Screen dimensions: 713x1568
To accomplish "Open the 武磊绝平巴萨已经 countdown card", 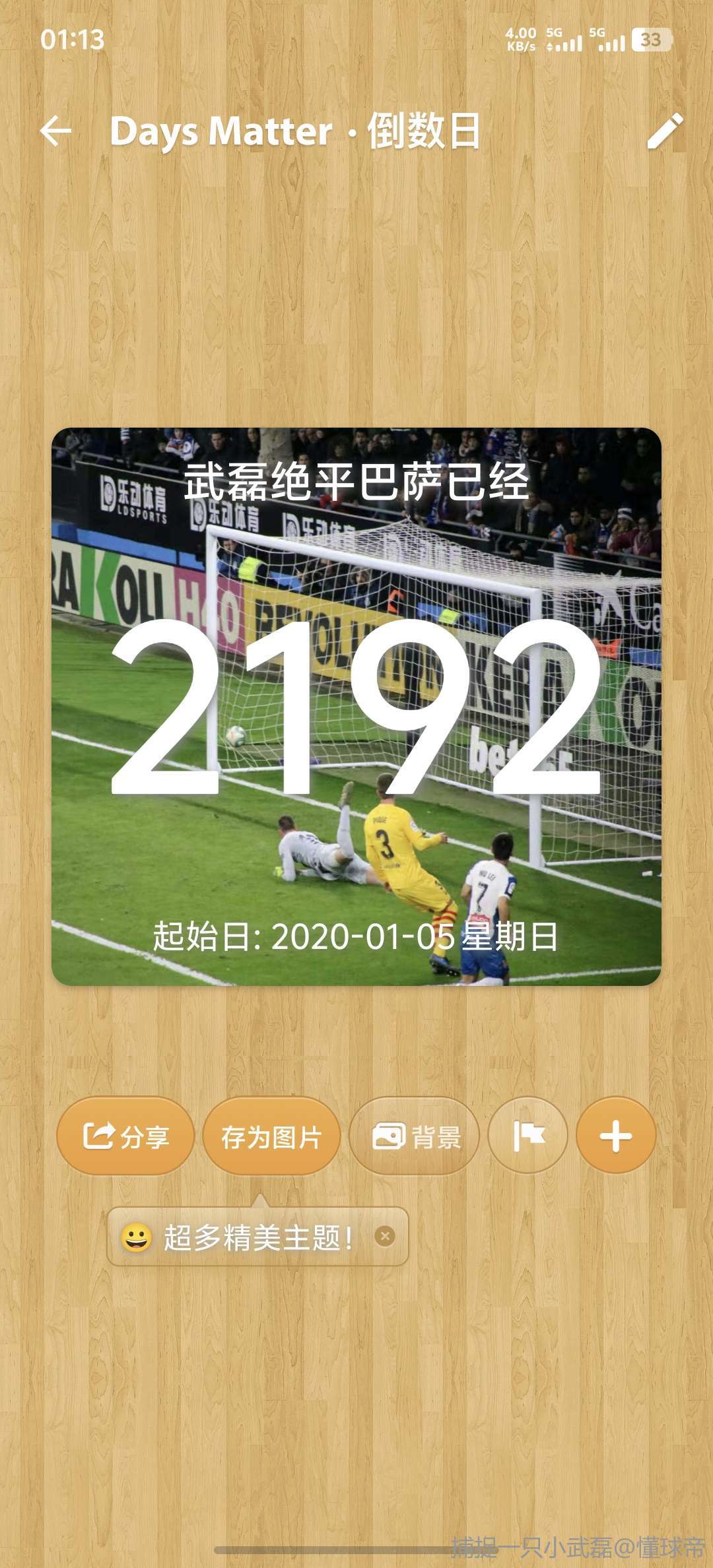I will click(x=356, y=706).
